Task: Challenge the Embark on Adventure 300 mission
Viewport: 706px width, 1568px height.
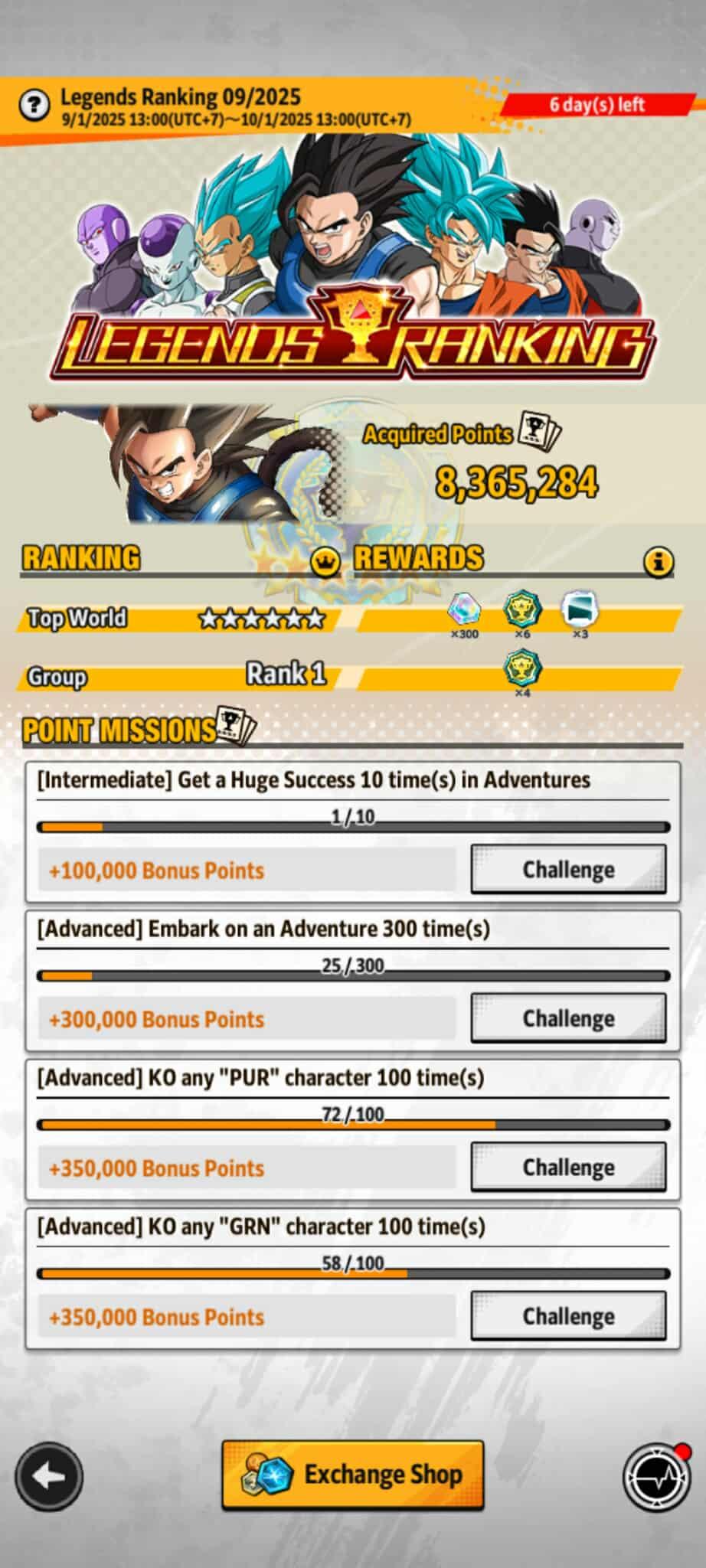Action: 568,1018
